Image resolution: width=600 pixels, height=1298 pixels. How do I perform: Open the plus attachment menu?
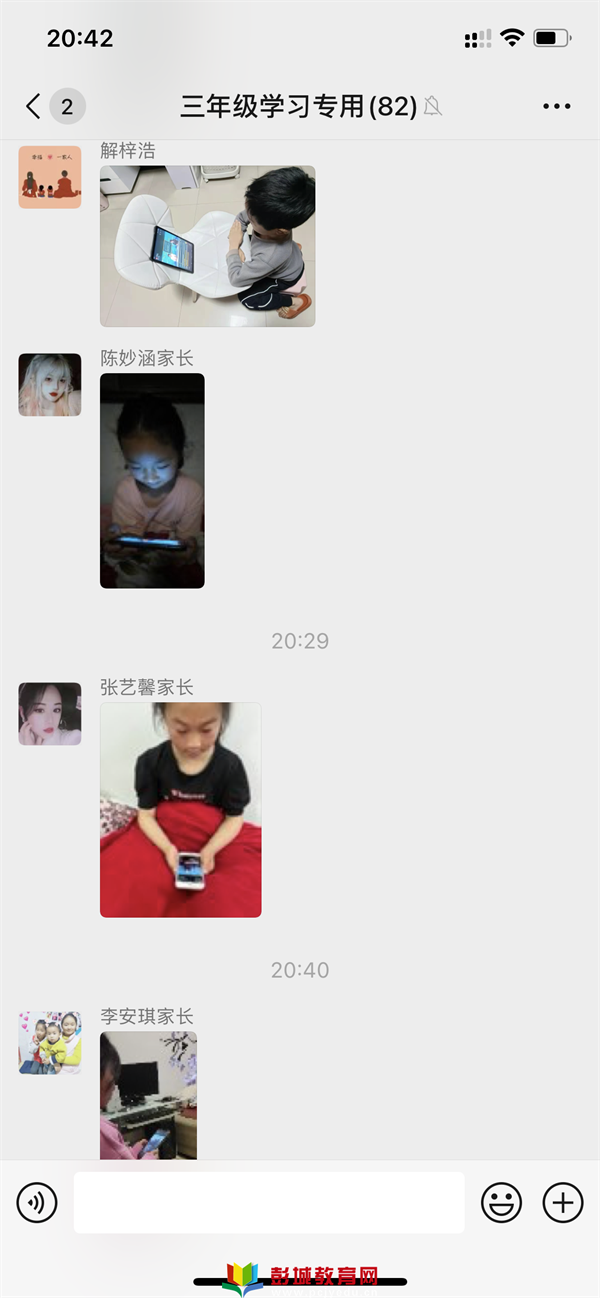tap(562, 1202)
